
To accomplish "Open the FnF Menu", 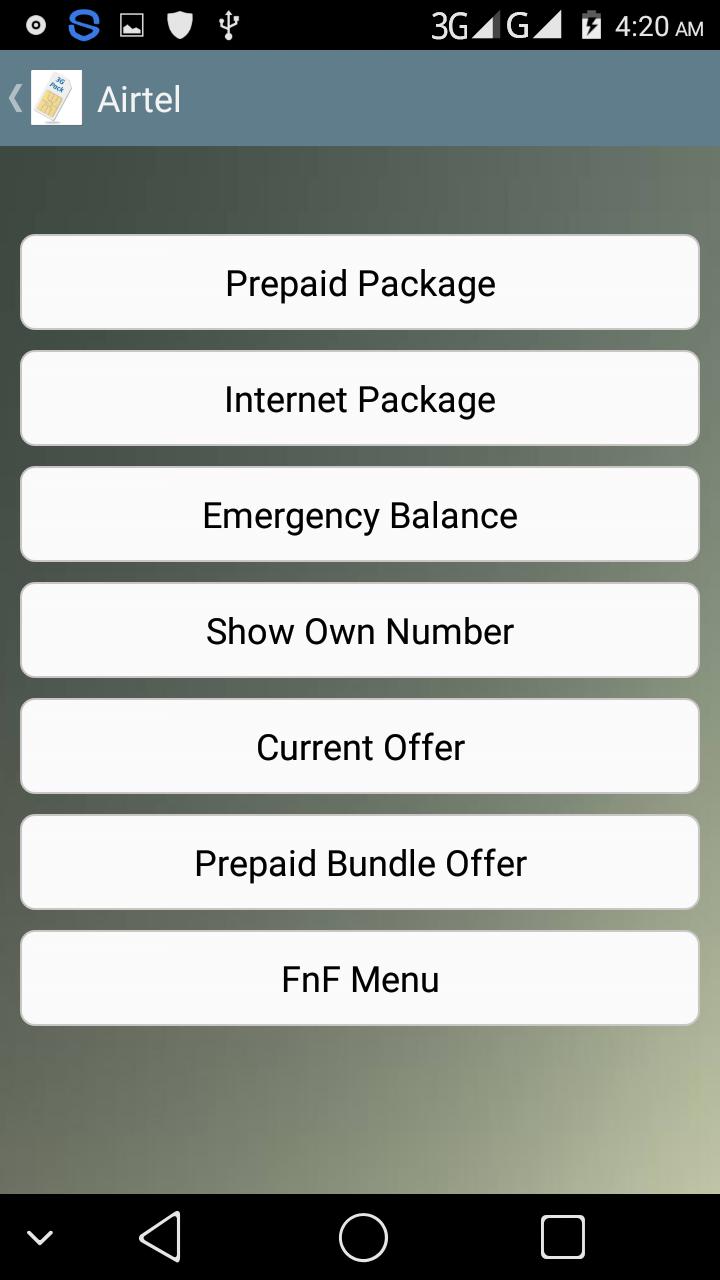I will (x=360, y=978).
